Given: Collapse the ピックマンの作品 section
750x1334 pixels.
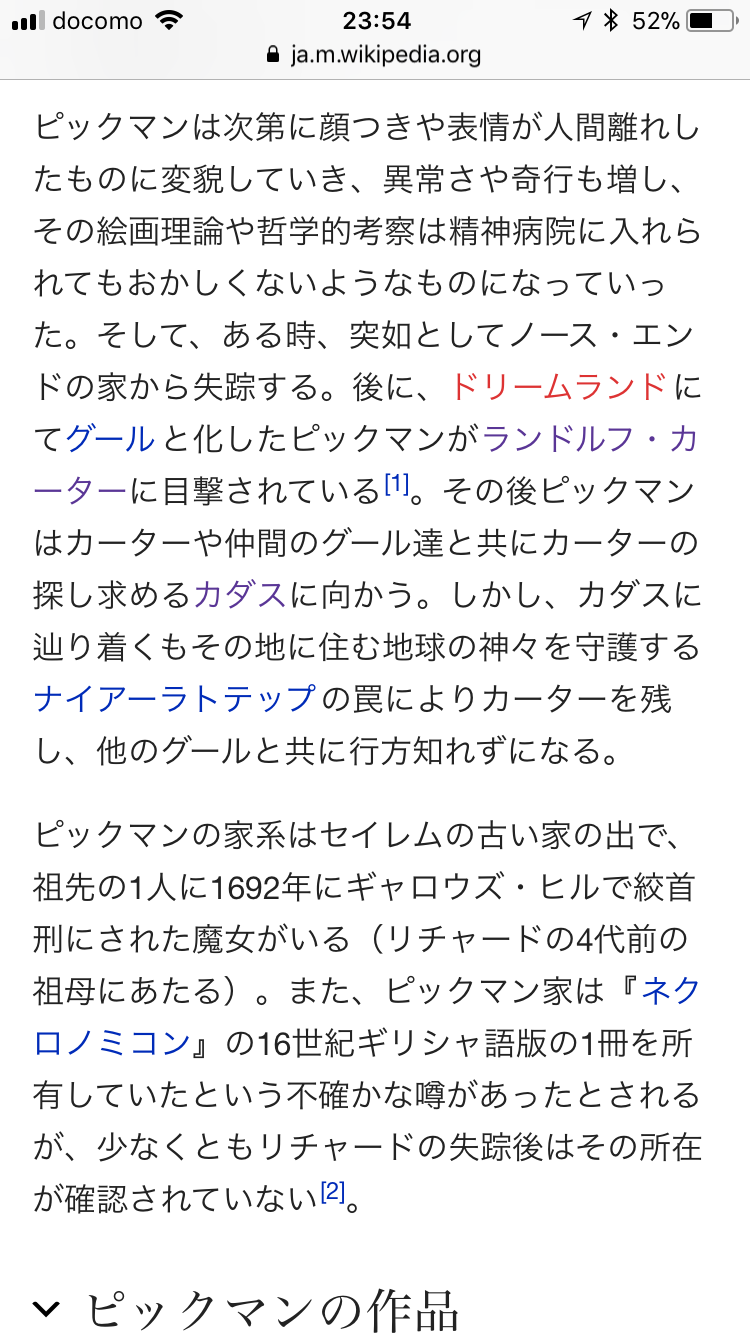Looking at the screenshot, I should 46,1306.
